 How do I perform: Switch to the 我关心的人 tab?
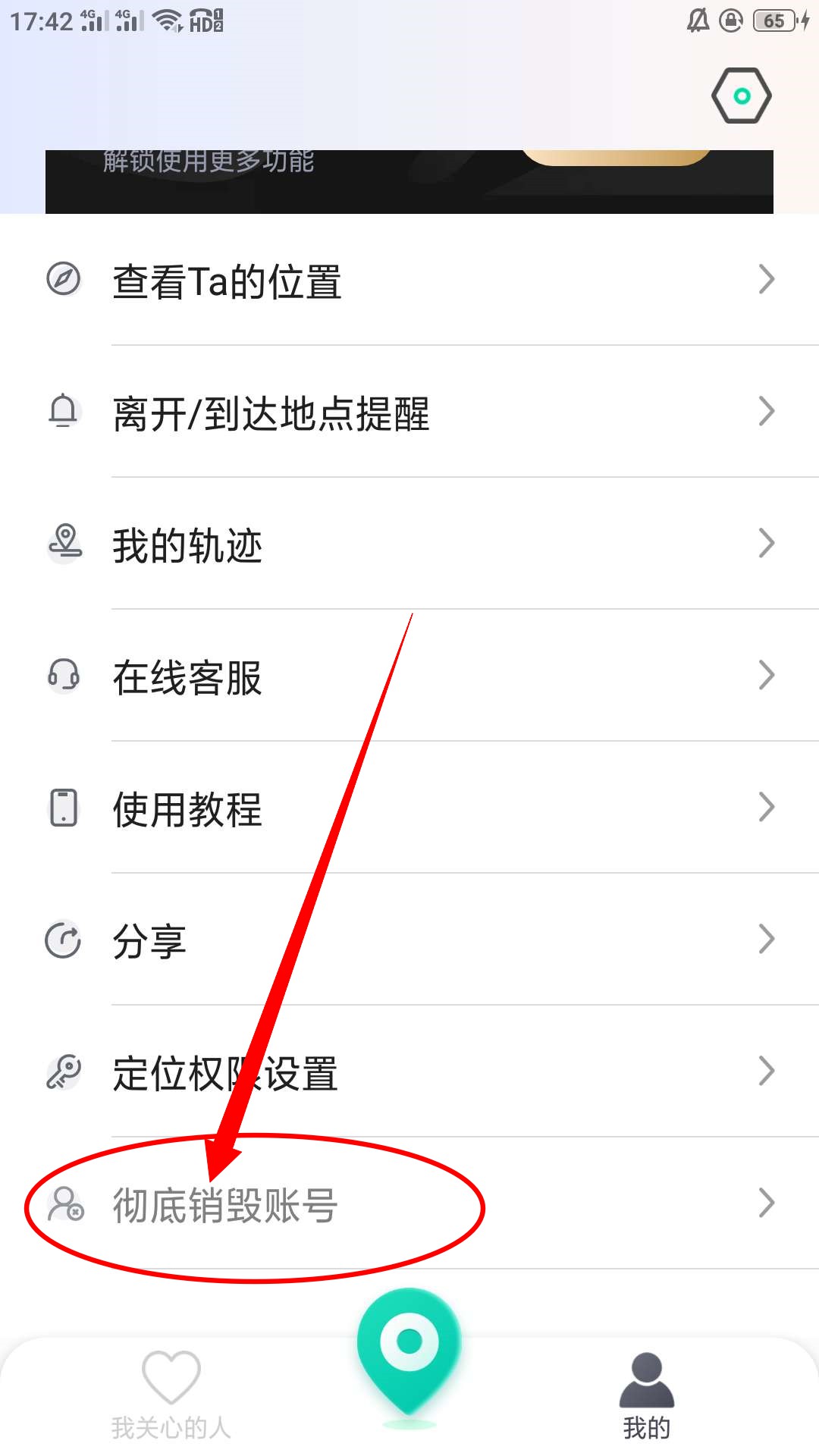point(171,1395)
